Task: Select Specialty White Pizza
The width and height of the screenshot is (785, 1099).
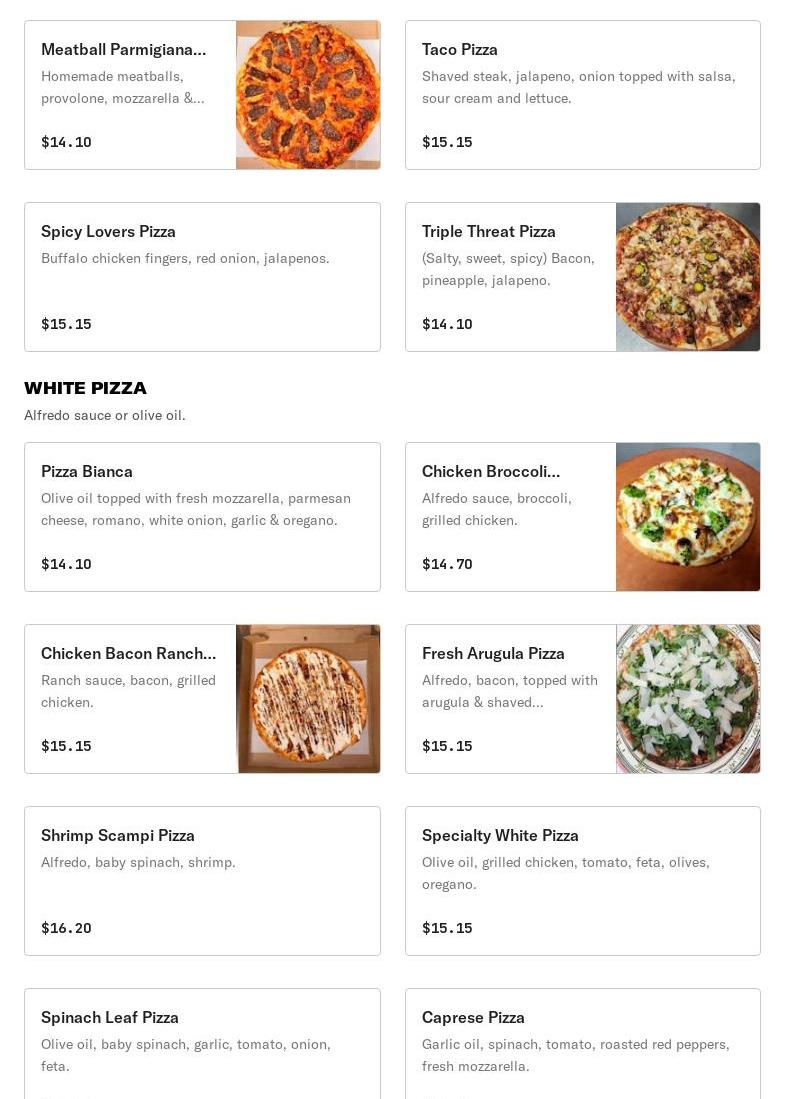Action: click(582, 881)
